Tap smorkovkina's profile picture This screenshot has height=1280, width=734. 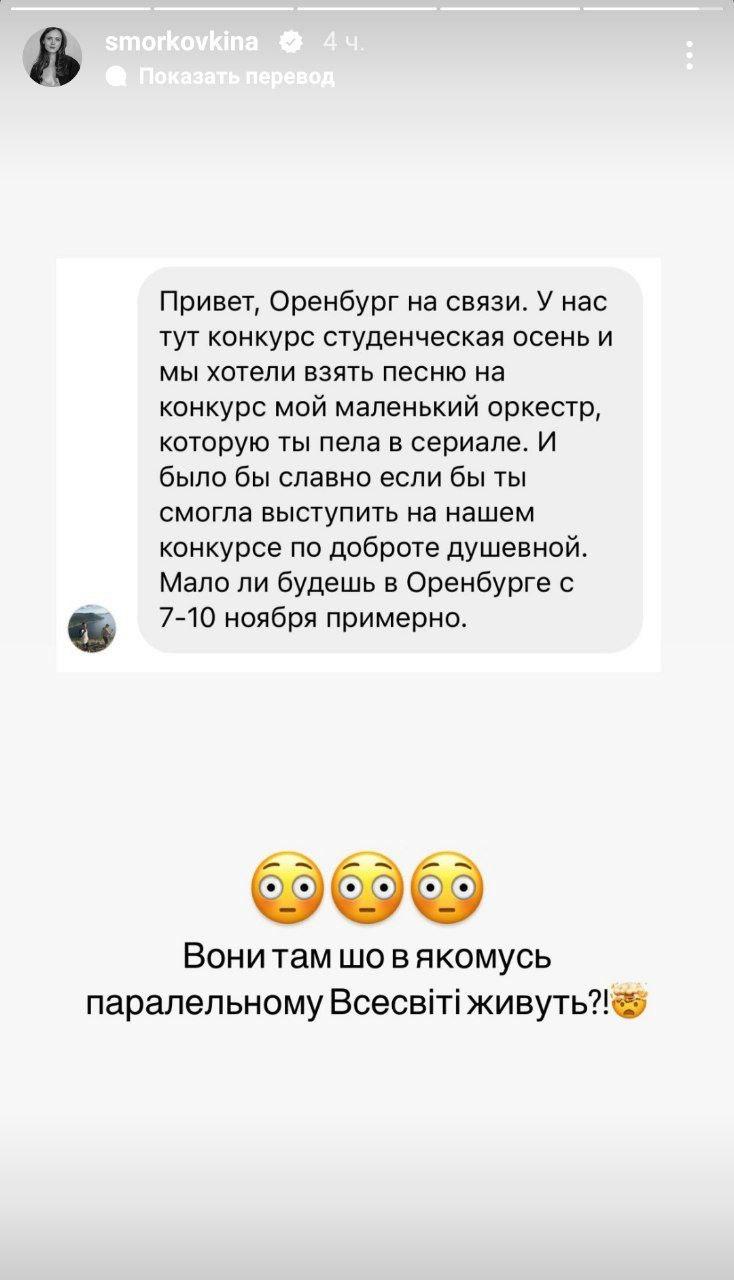(52, 57)
